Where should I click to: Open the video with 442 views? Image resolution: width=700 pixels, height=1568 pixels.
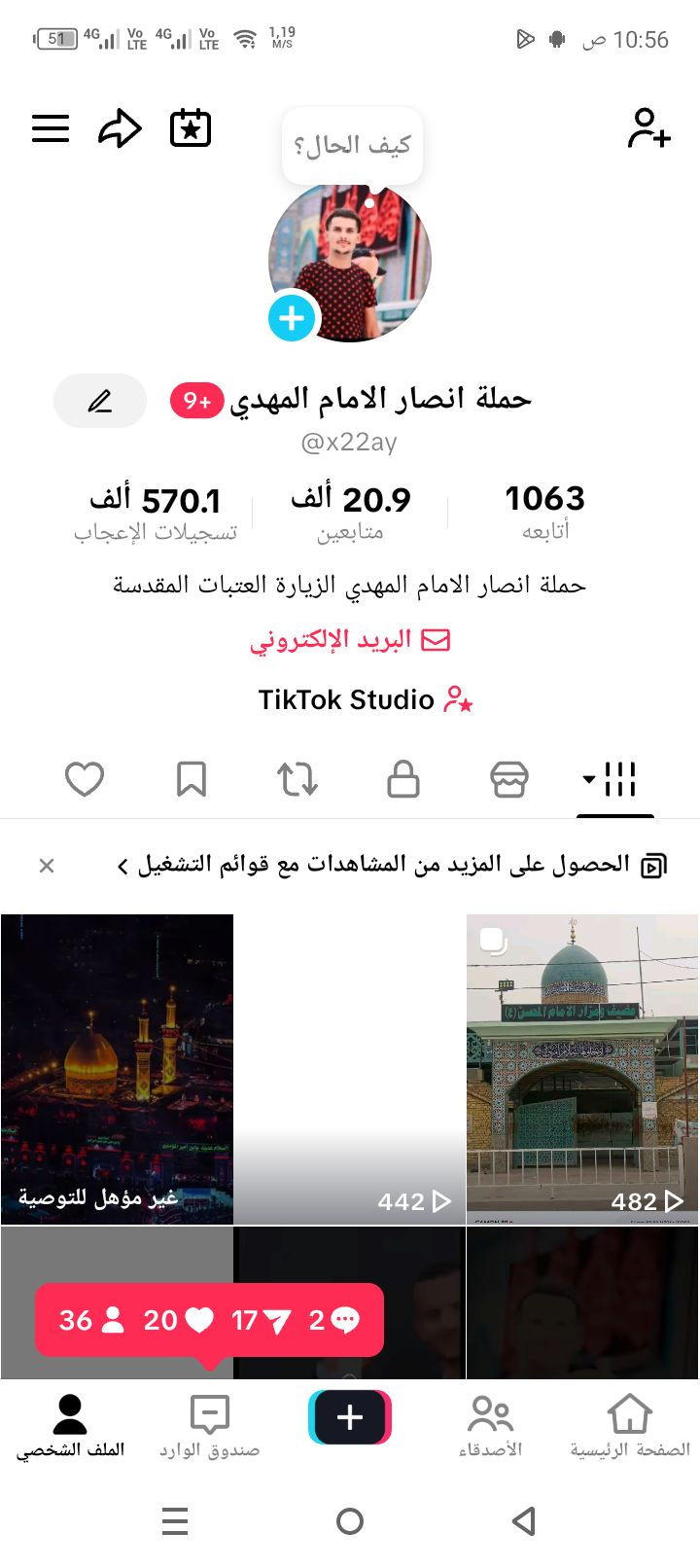click(350, 1068)
